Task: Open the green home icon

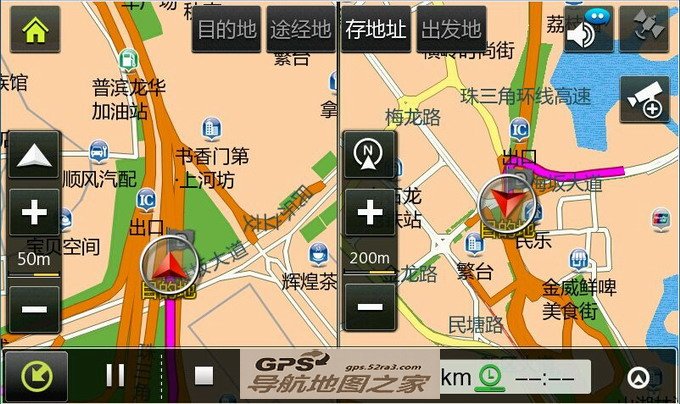Action: [x=35, y=30]
